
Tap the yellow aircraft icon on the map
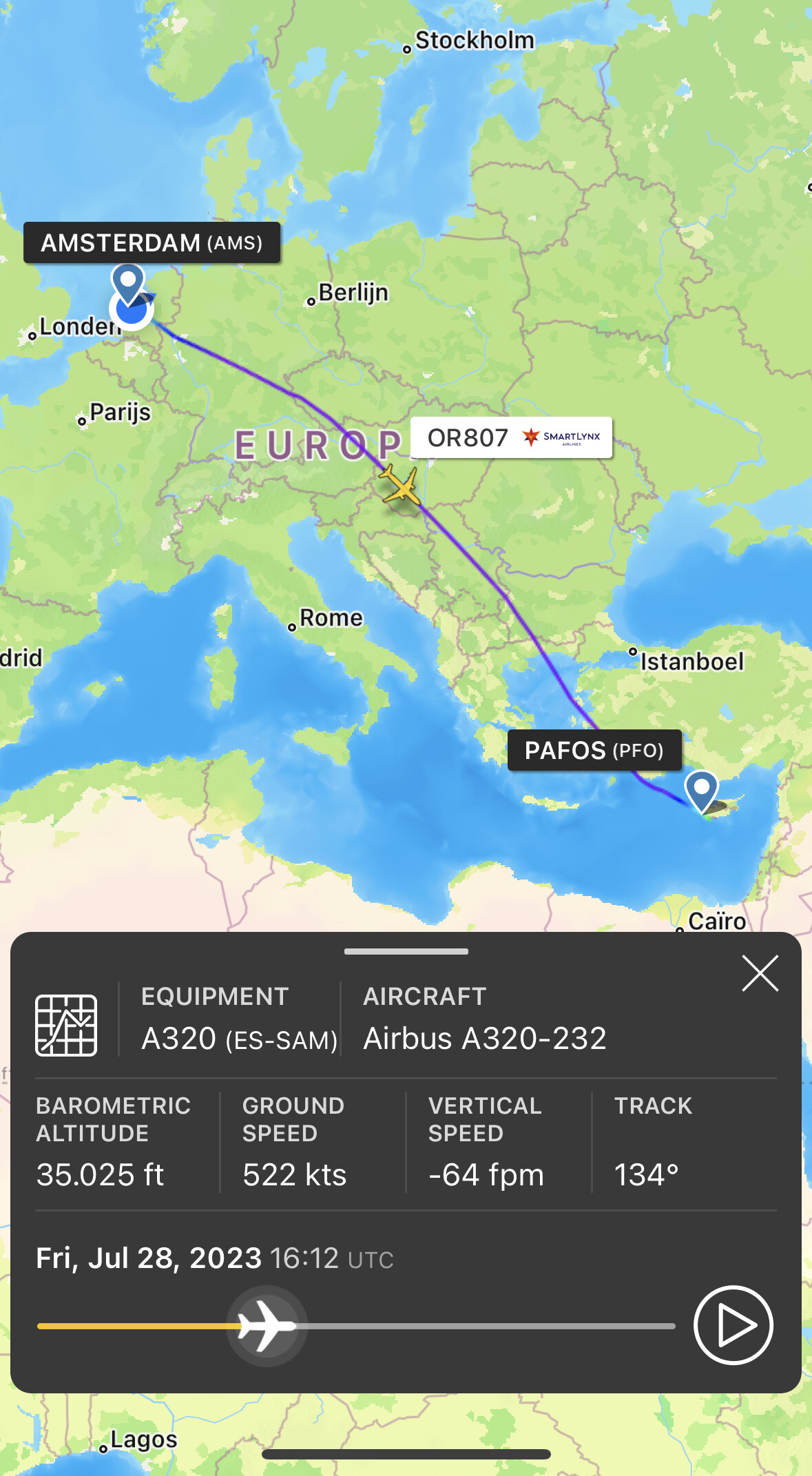400,486
